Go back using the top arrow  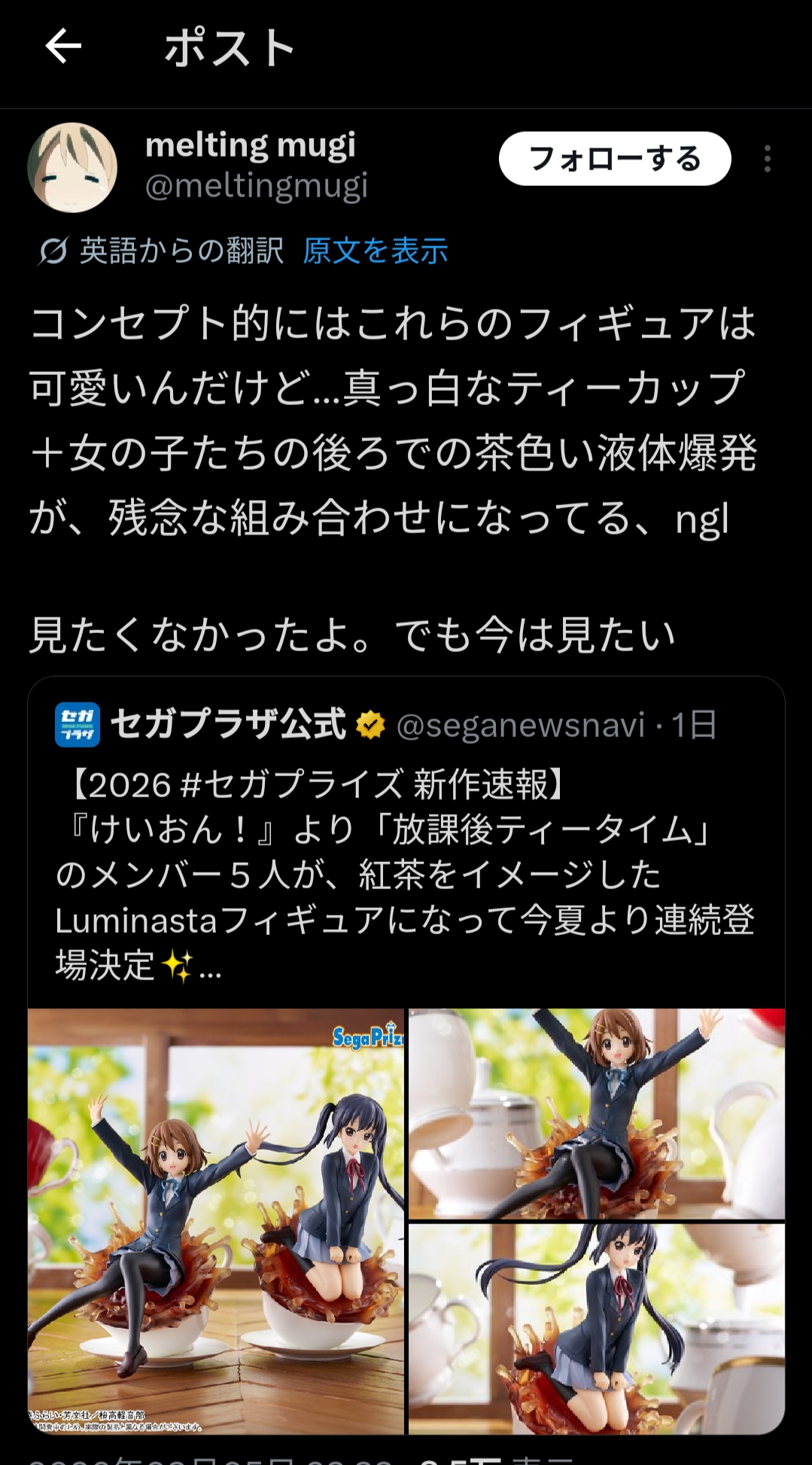(x=63, y=47)
